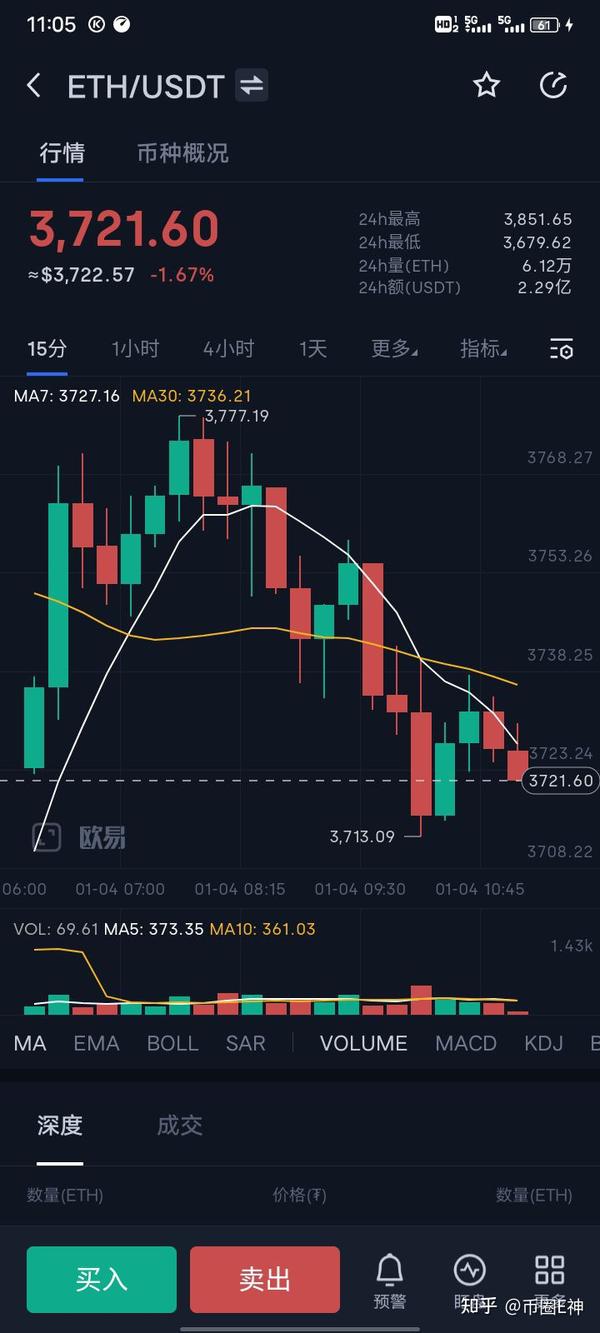Open chart settings icon
This screenshot has width=600, height=1333.
point(562,349)
